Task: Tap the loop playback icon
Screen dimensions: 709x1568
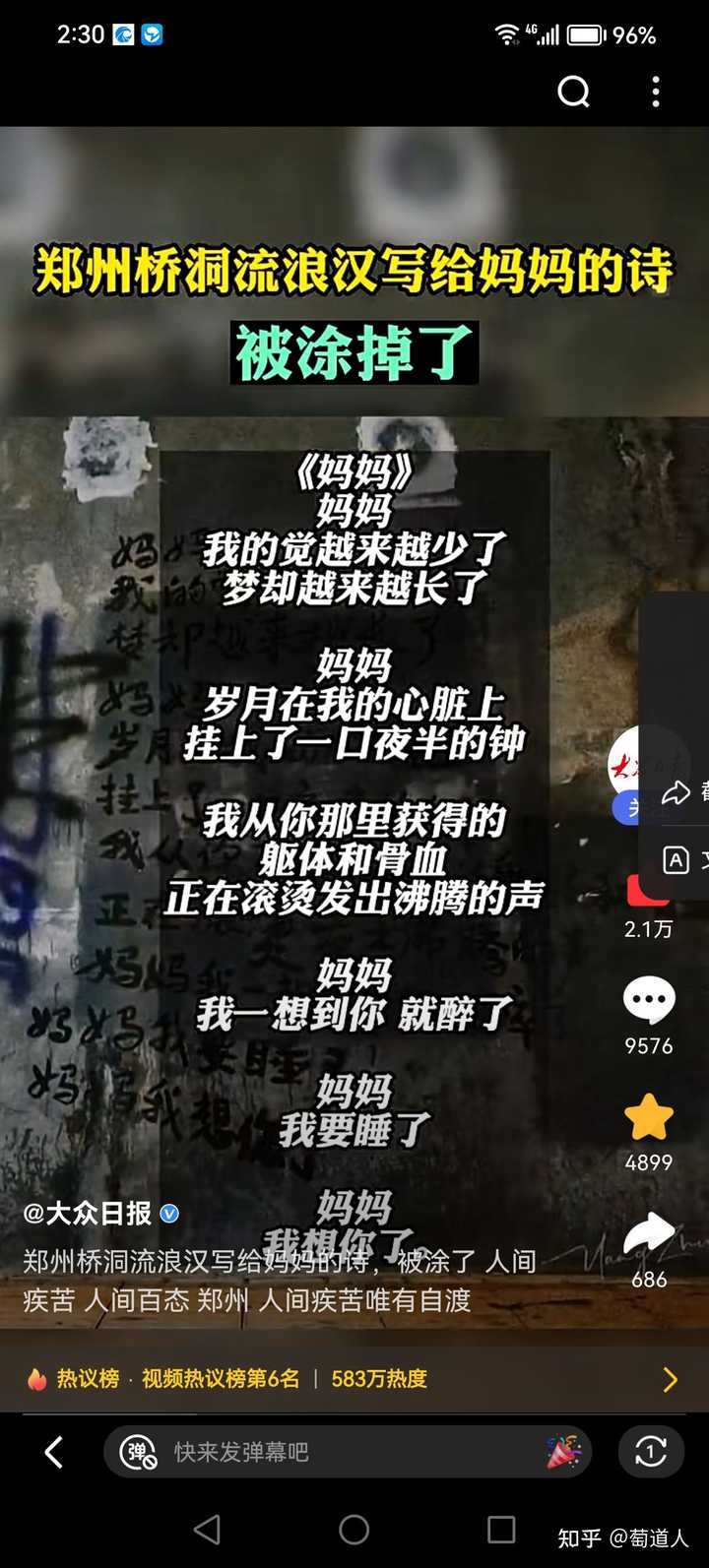Action: (651, 1452)
